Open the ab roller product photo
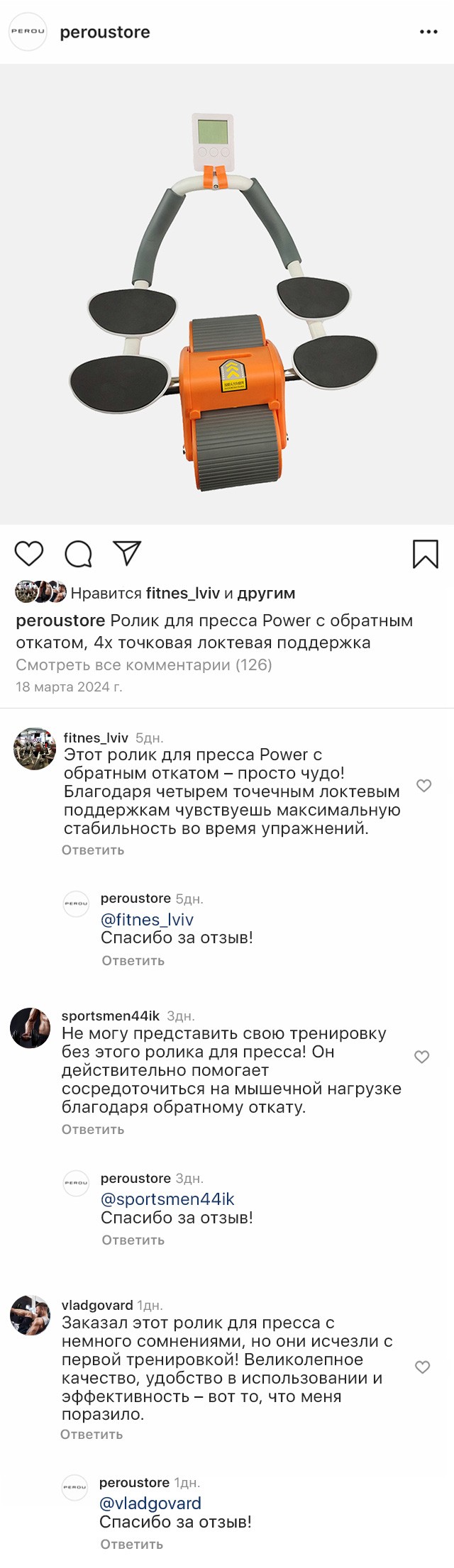Image resolution: width=454 pixels, height=1568 pixels. pos(227,294)
